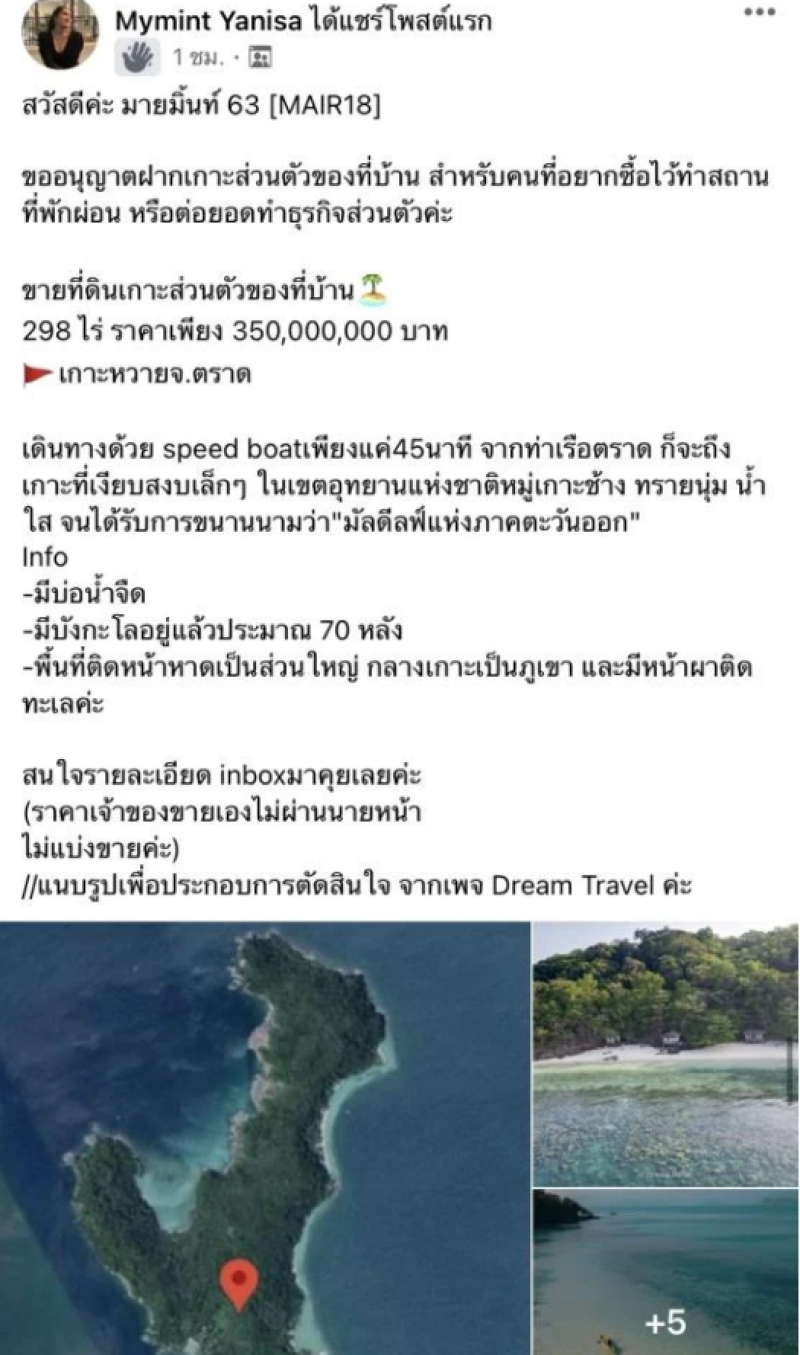Viewport: 800px width, 1355px height.
Task: Open Mymint Yanisa's profile name link
Action: (208, 21)
